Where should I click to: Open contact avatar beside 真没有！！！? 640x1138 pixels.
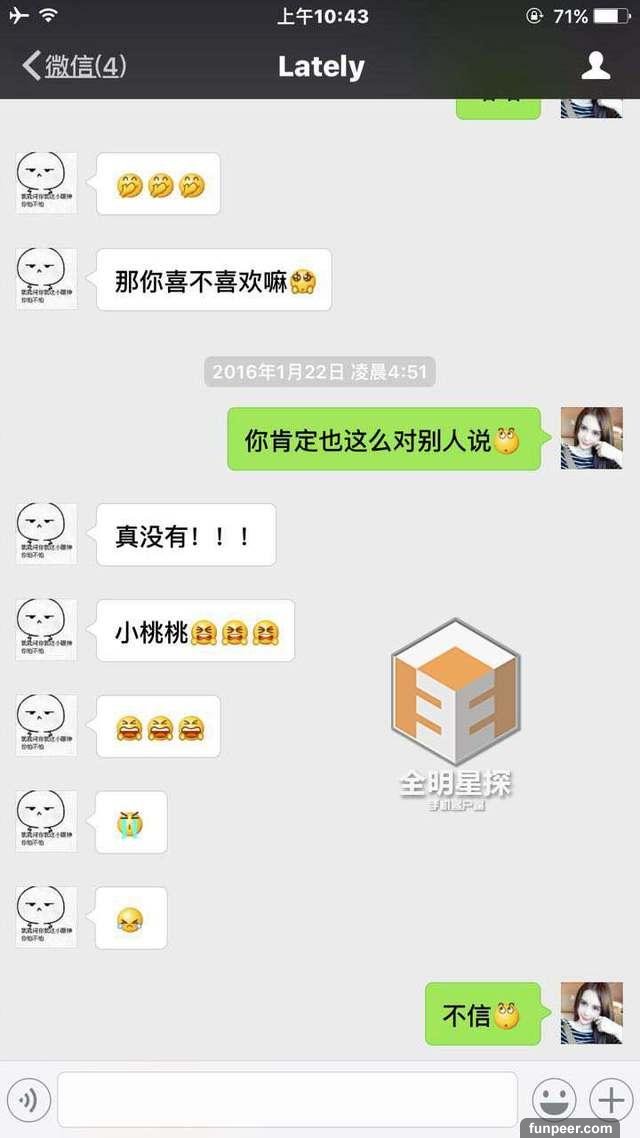45,534
